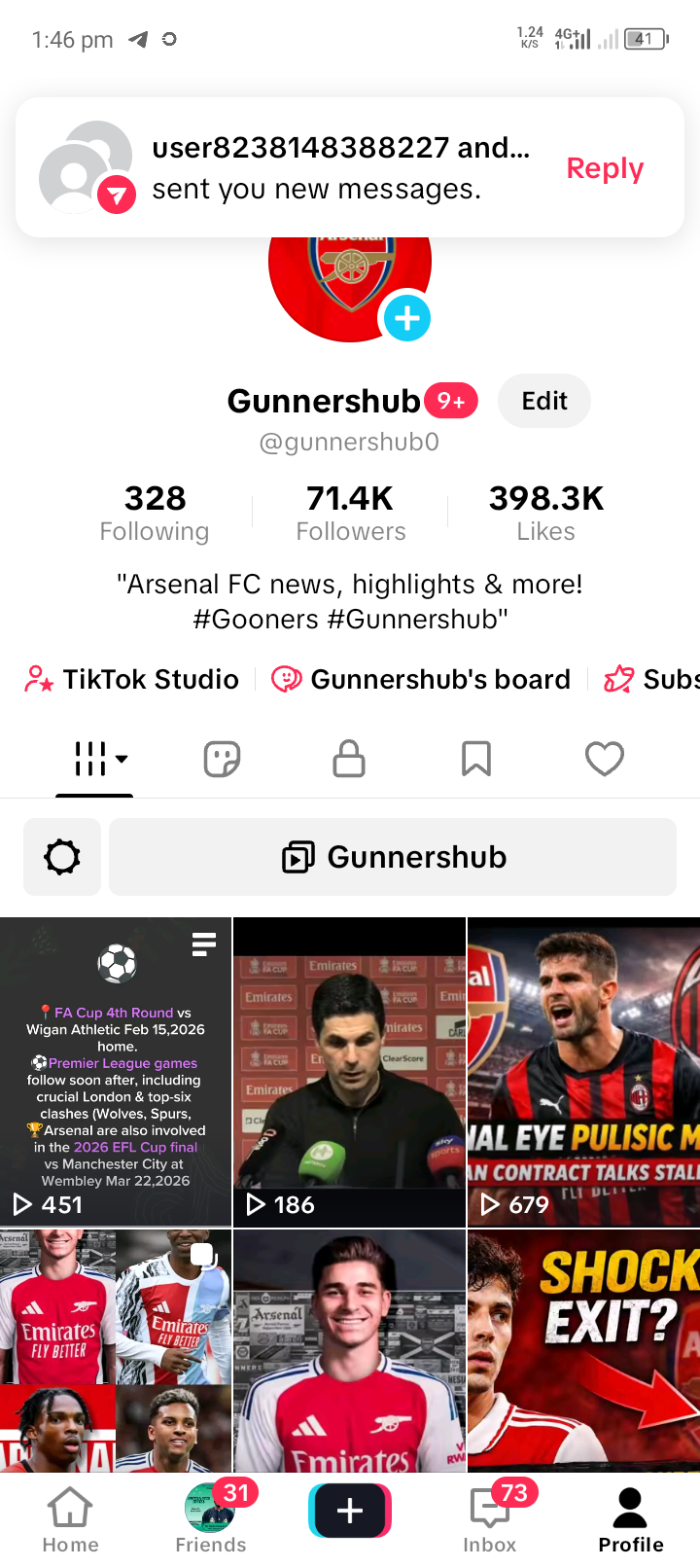Open the Inbox tab
Image resolution: width=700 pixels, height=1568 pixels.
(x=490, y=1520)
